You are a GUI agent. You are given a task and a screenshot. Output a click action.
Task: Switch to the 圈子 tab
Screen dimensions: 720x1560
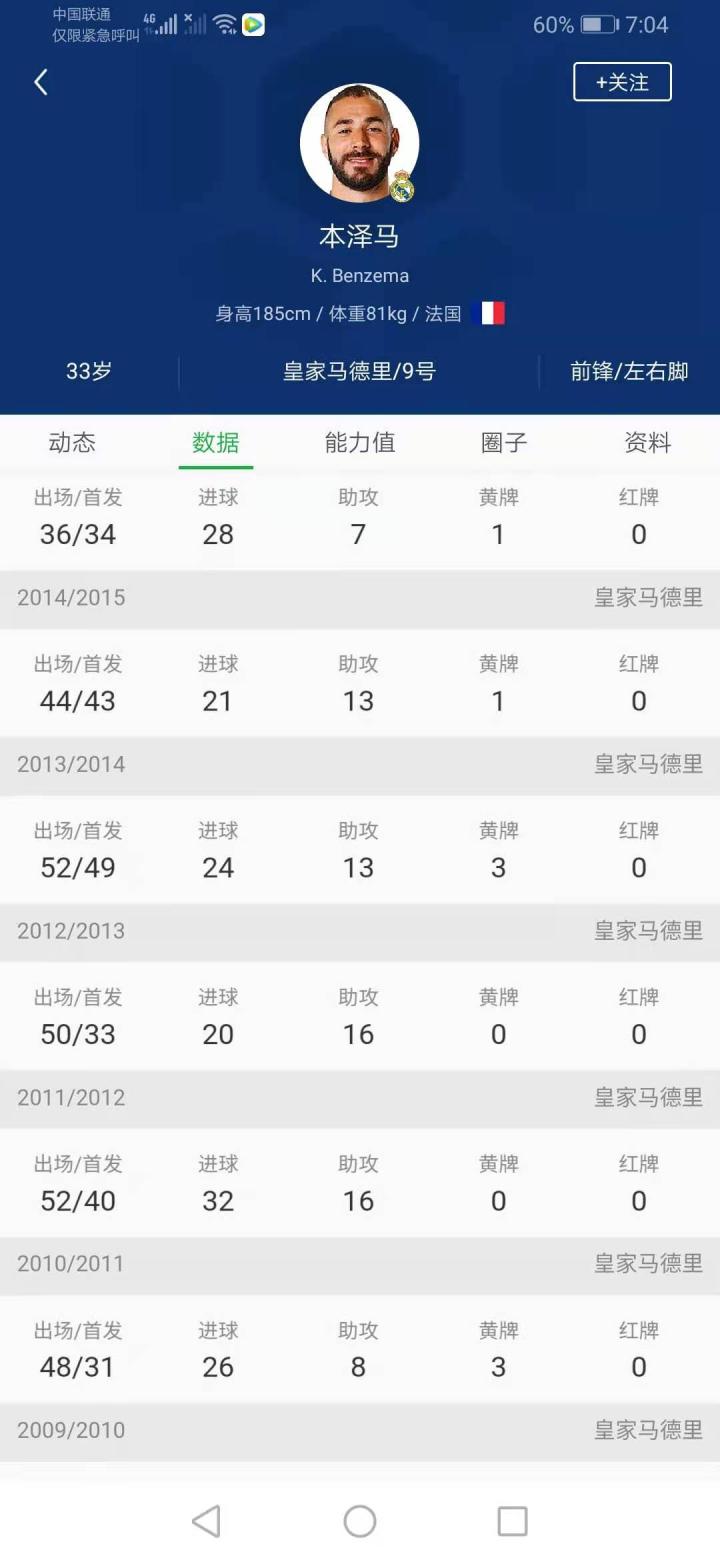pyautogui.click(x=504, y=443)
